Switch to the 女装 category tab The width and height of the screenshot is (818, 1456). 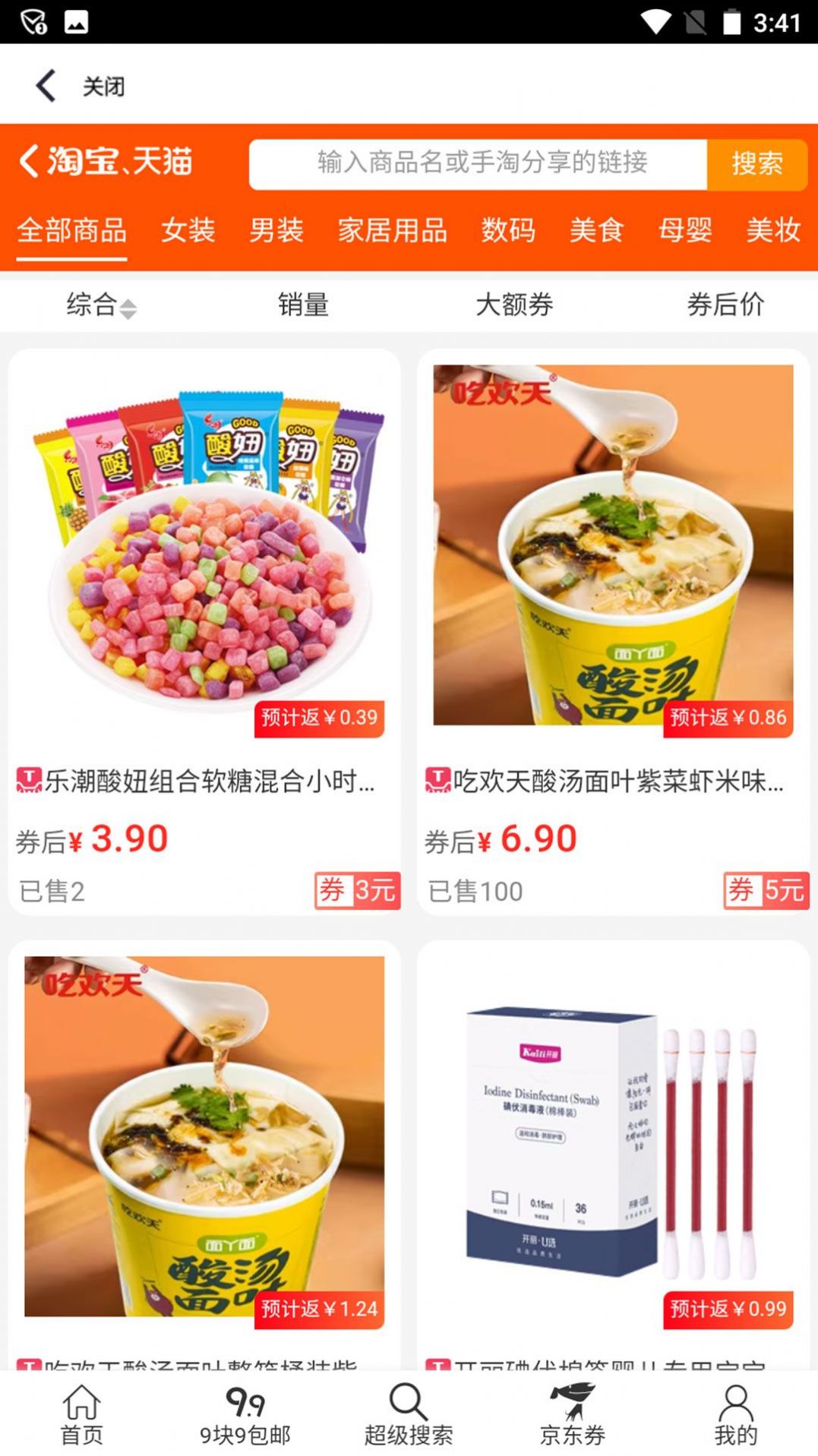tap(188, 230)
